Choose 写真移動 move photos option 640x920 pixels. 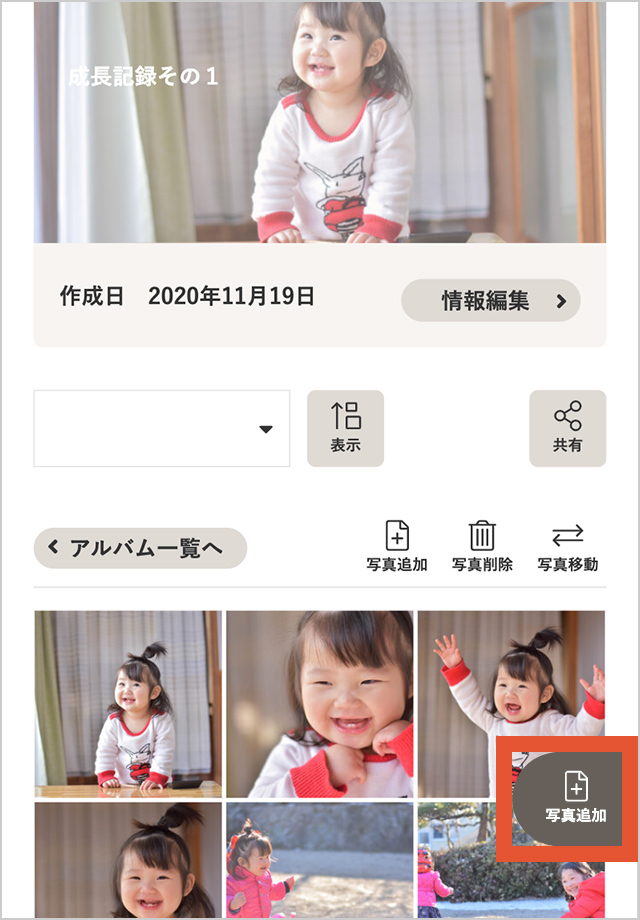(567, 547)
